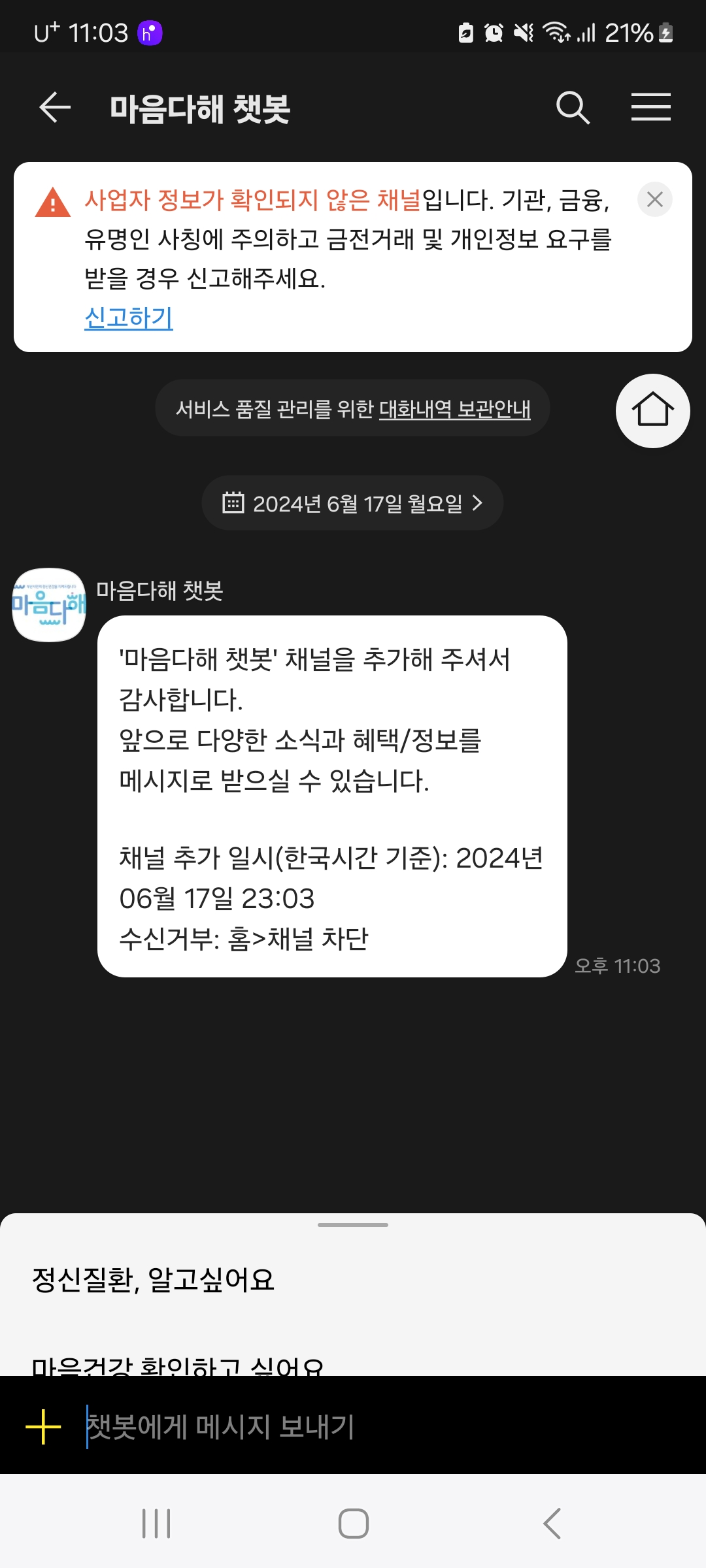Image resolution: width=706 pixels, height=1568 pixels.
Task: Open the hamburger menu
Action: [650, 108]
